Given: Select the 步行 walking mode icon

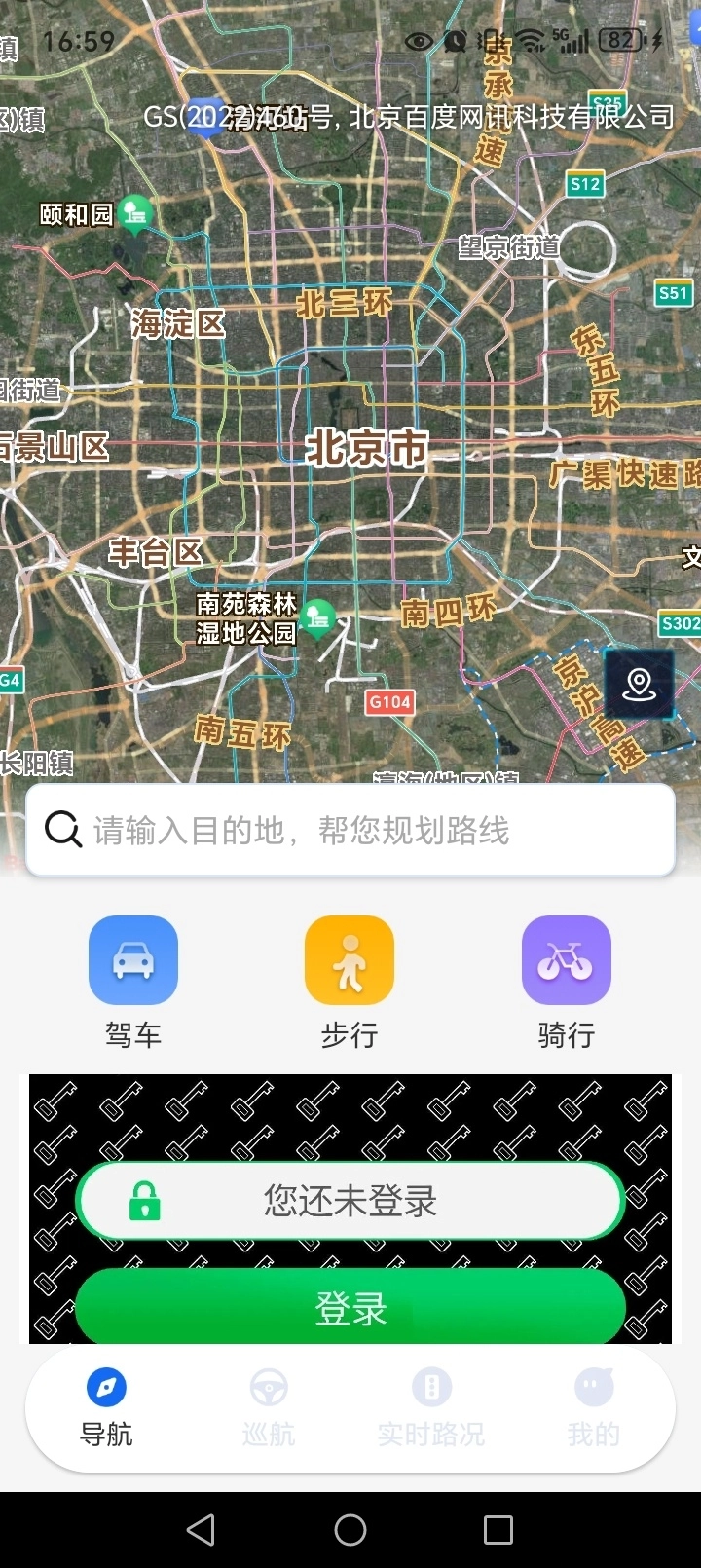Looking at the screenshot, I should click(349, 959).
